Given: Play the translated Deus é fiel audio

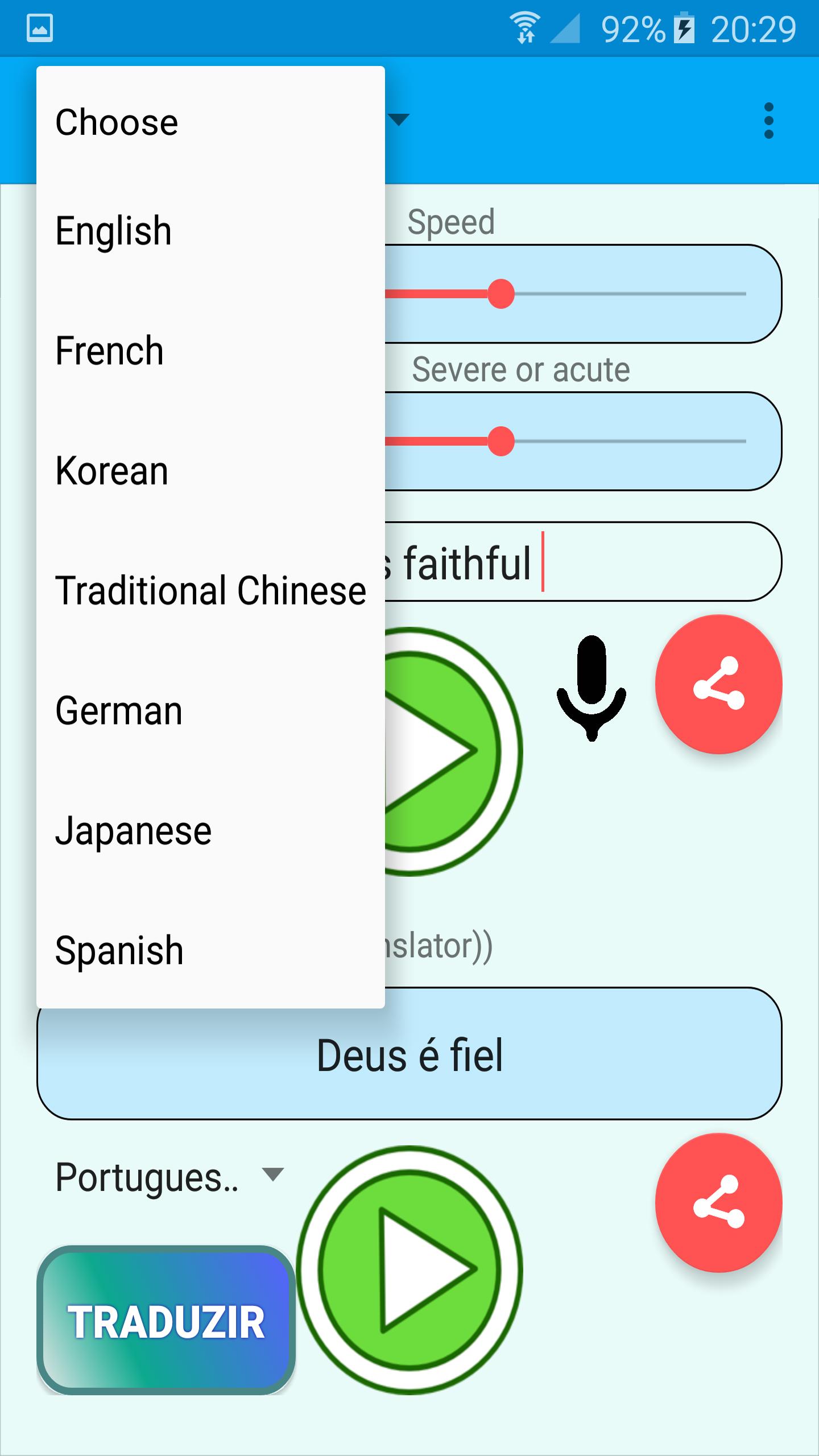Looking at the screenshot, I should tap(409, 1269).
